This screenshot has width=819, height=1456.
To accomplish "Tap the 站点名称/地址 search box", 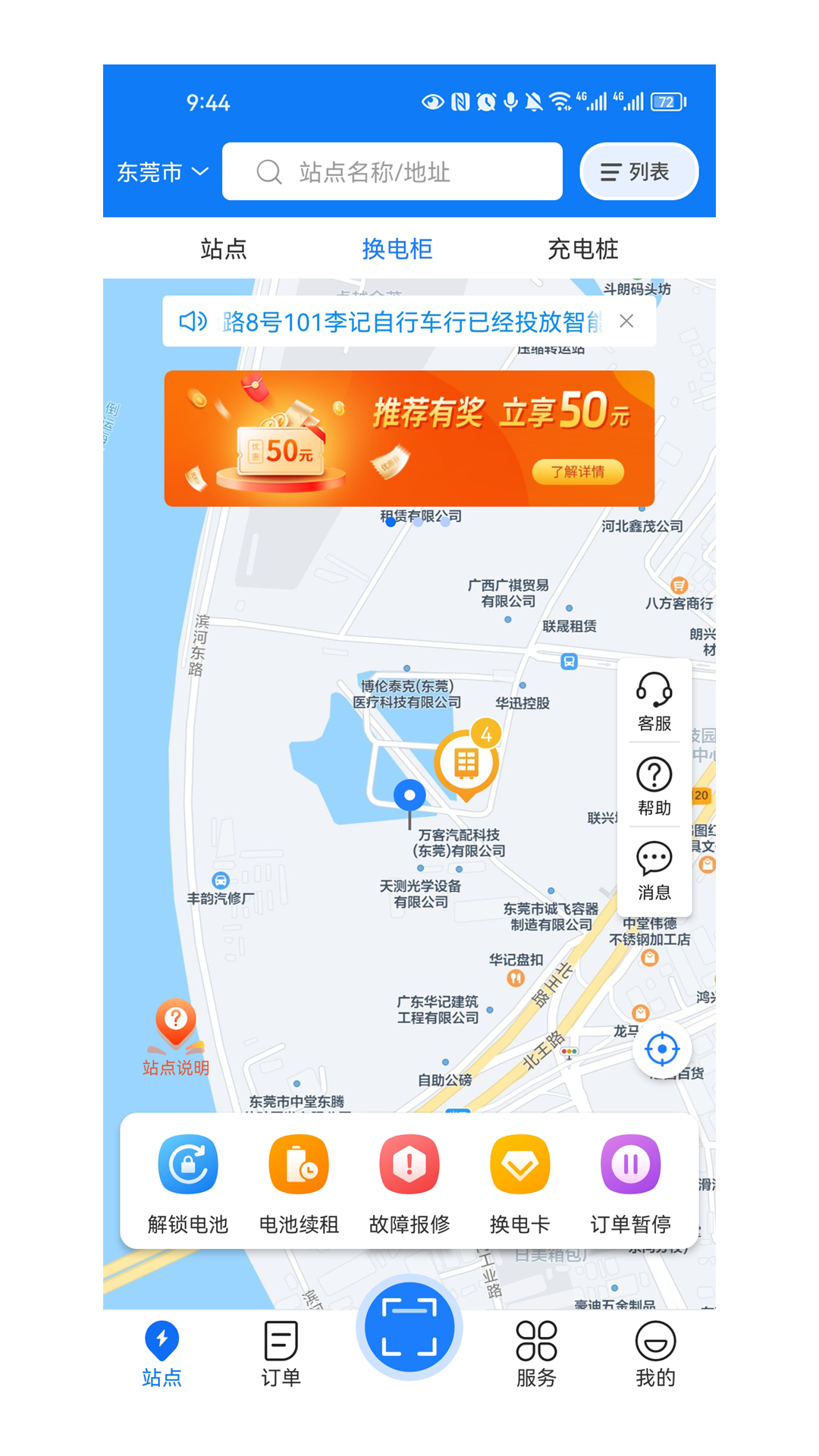I will [x=392, y=172].
